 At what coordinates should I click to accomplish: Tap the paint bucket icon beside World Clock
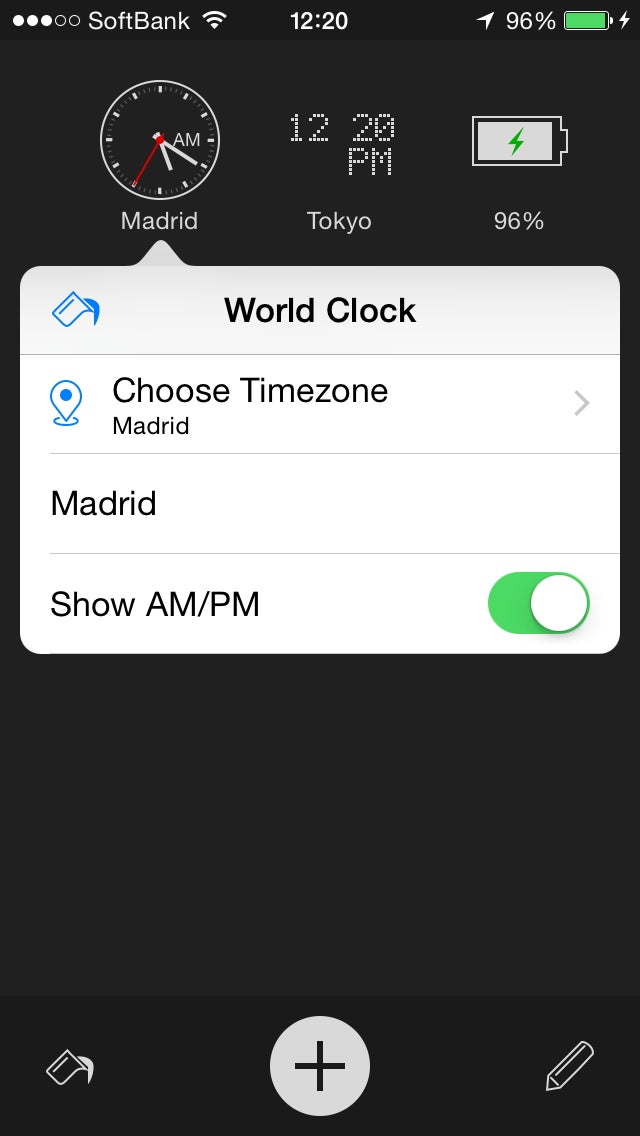[76, 311]
